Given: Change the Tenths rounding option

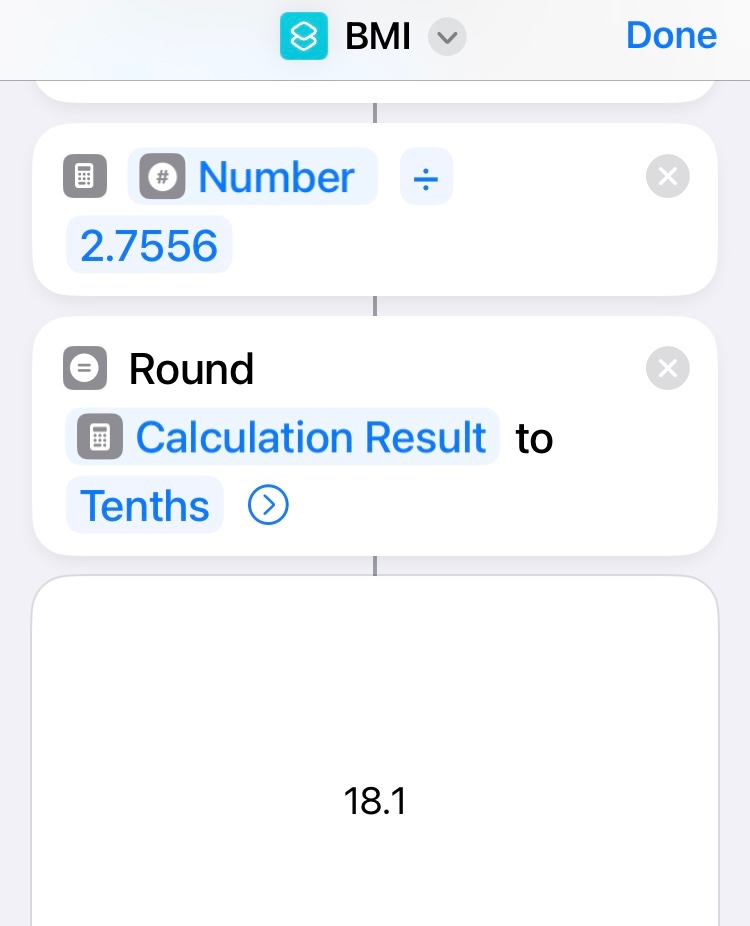Looking at the screenshot, I should point(145,506).
